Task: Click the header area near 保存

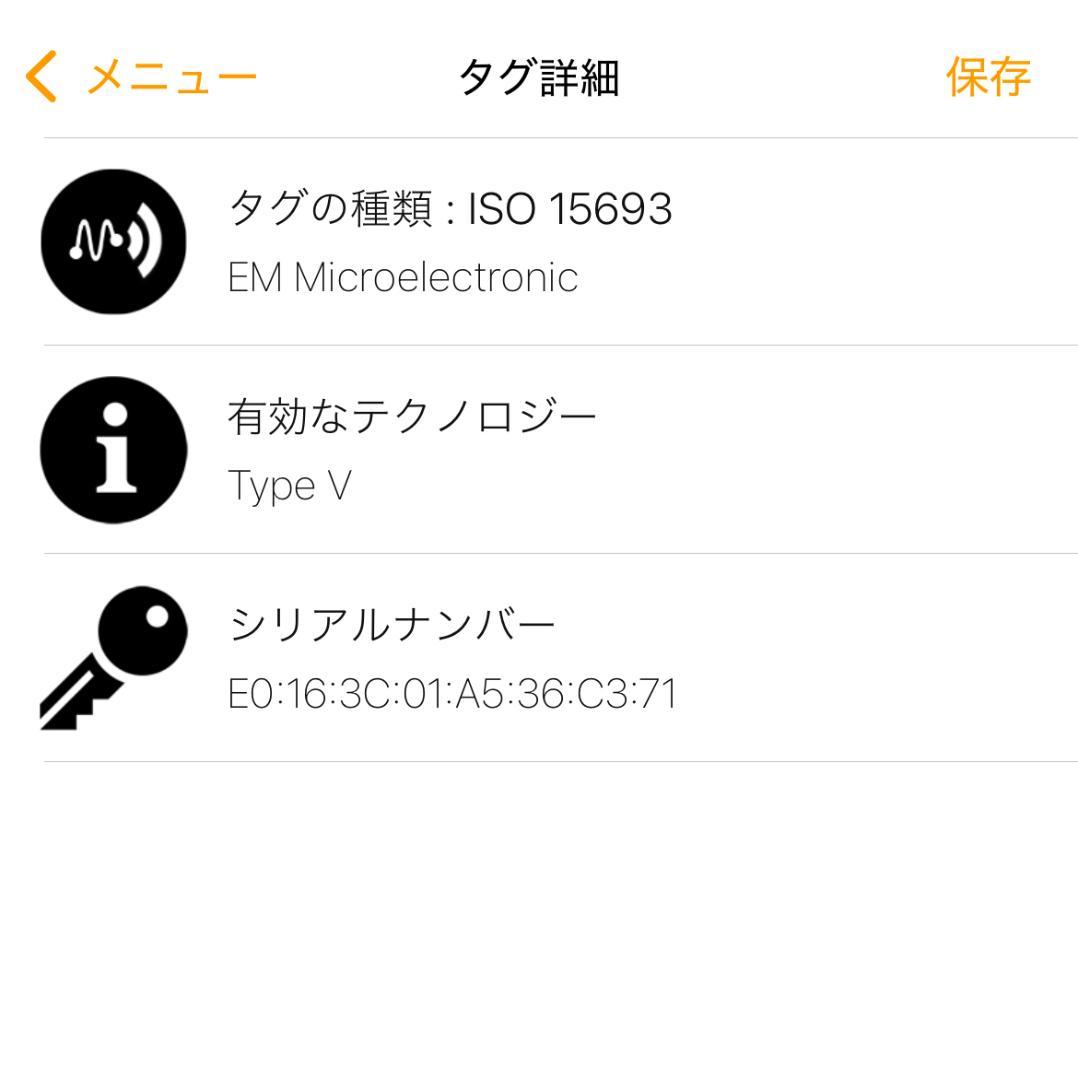Action: pos(987,78)
